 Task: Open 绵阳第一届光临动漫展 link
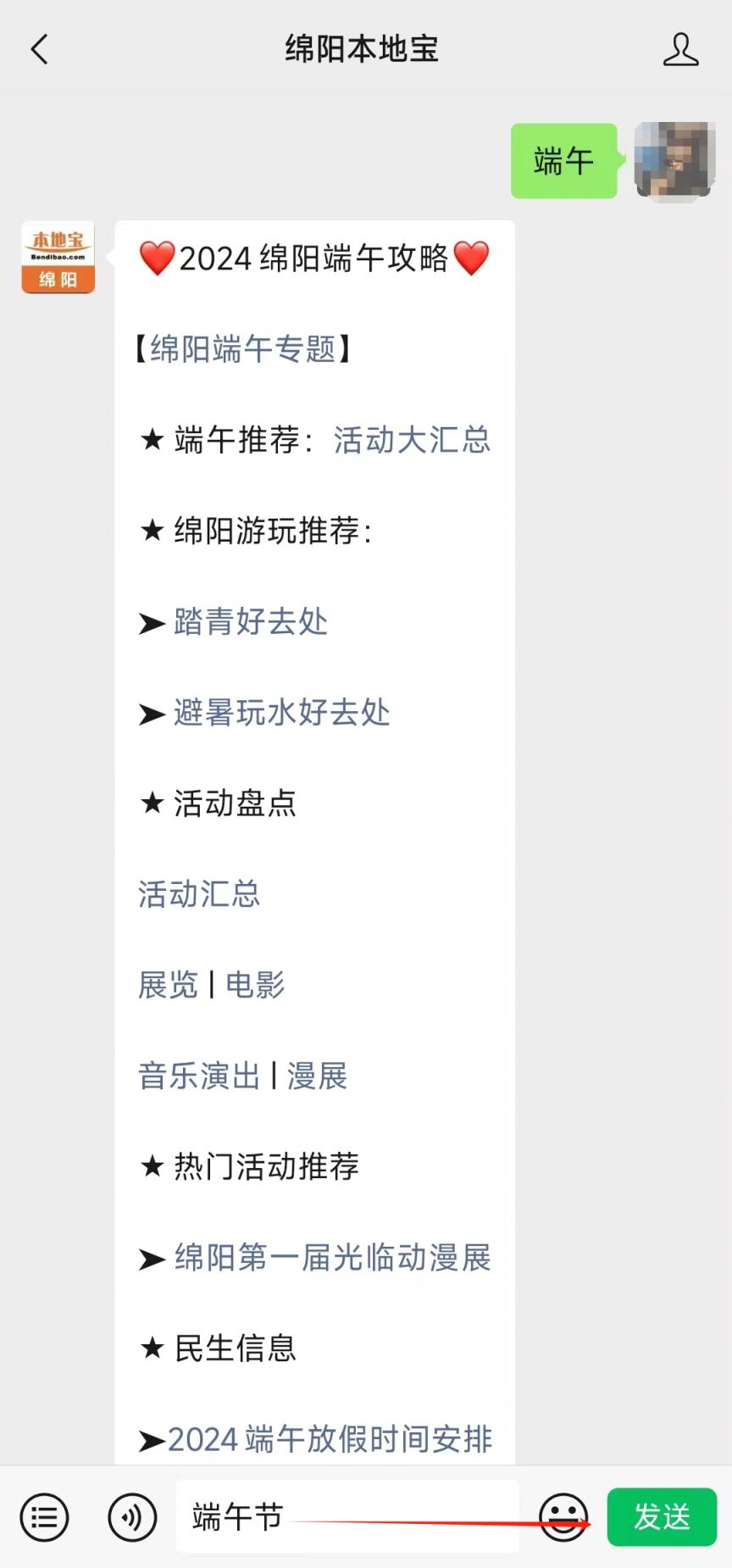(333, 1257)
